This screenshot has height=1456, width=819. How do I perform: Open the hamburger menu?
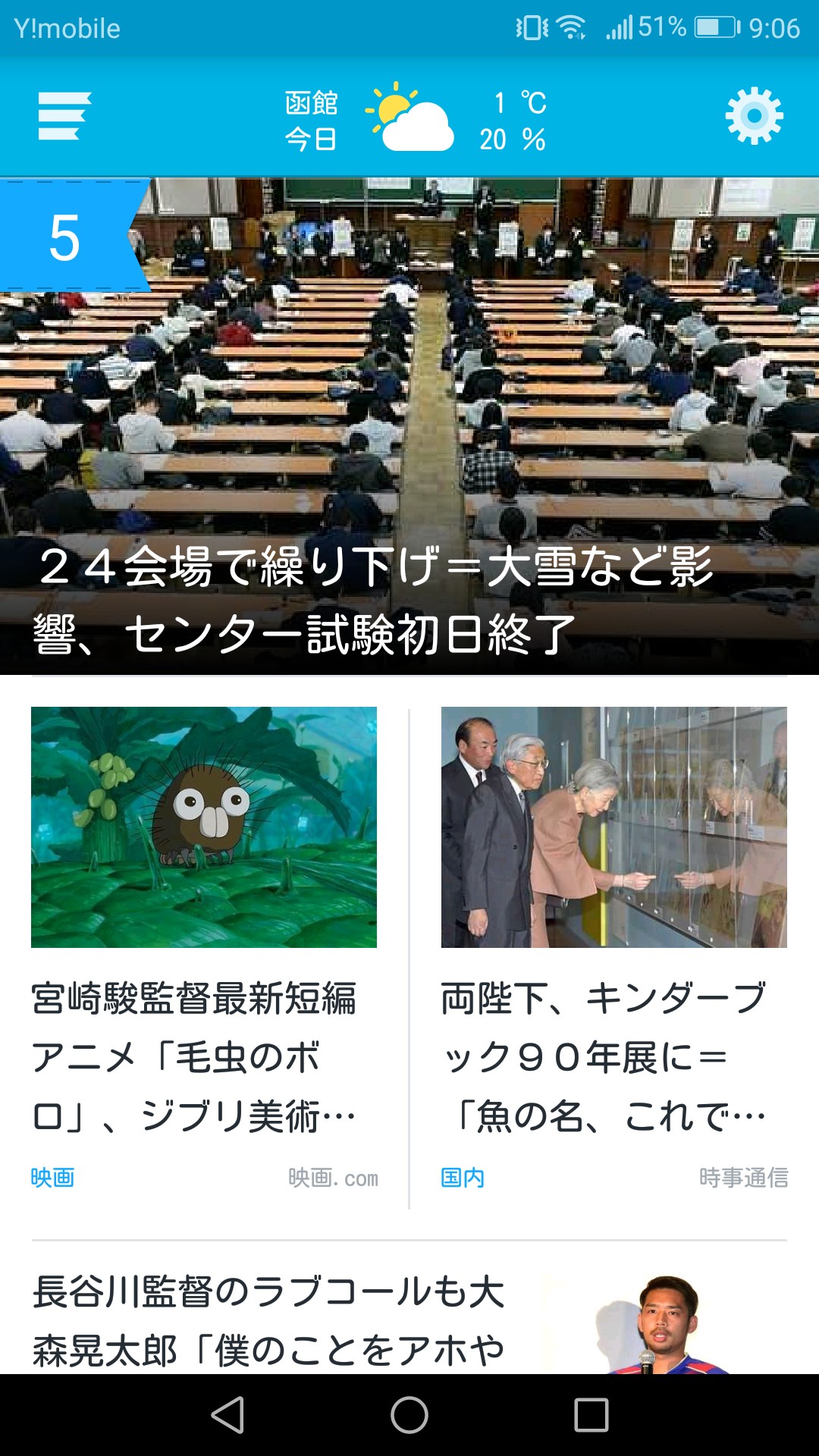64,116
